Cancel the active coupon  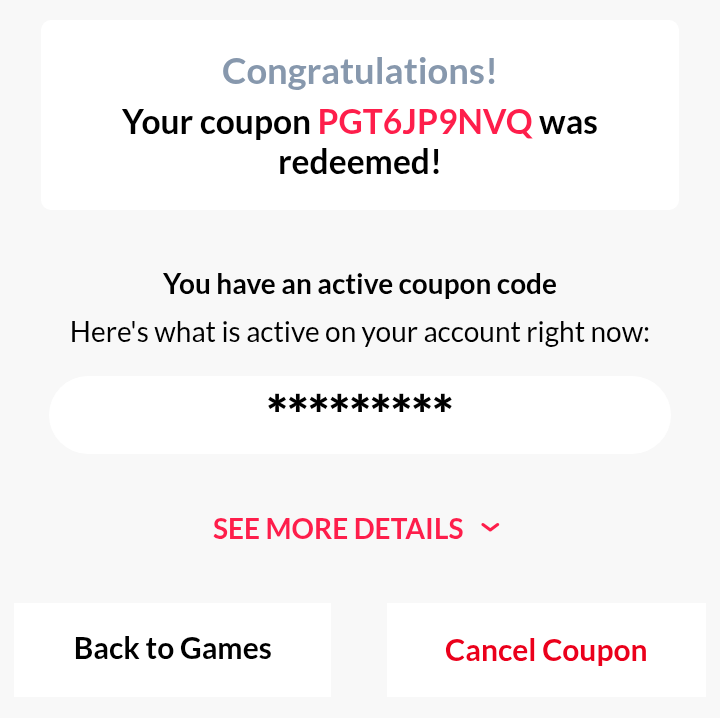point(545,650)
